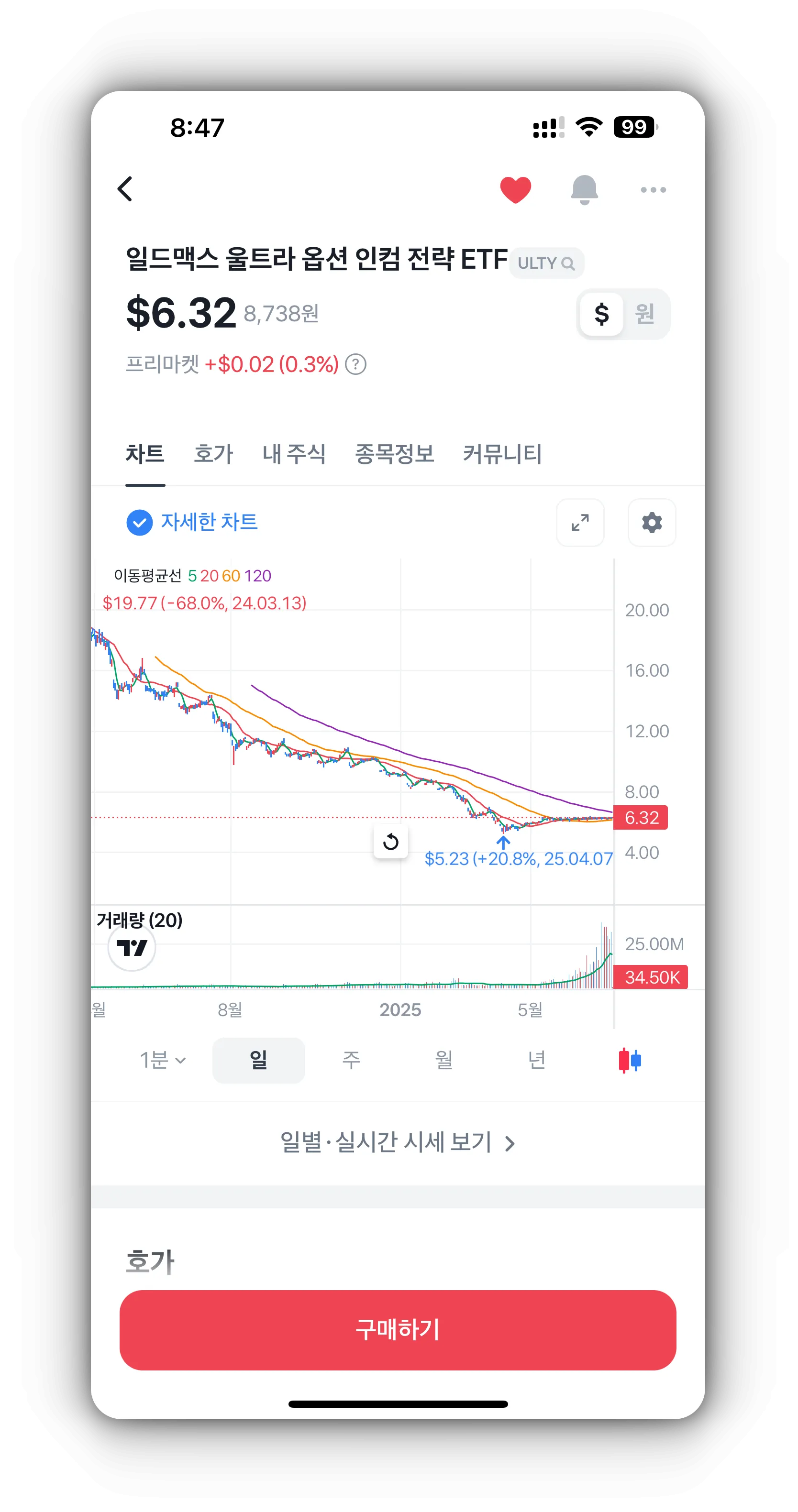
Task: Tap the heart favorite icon
Action: (515, 189)
